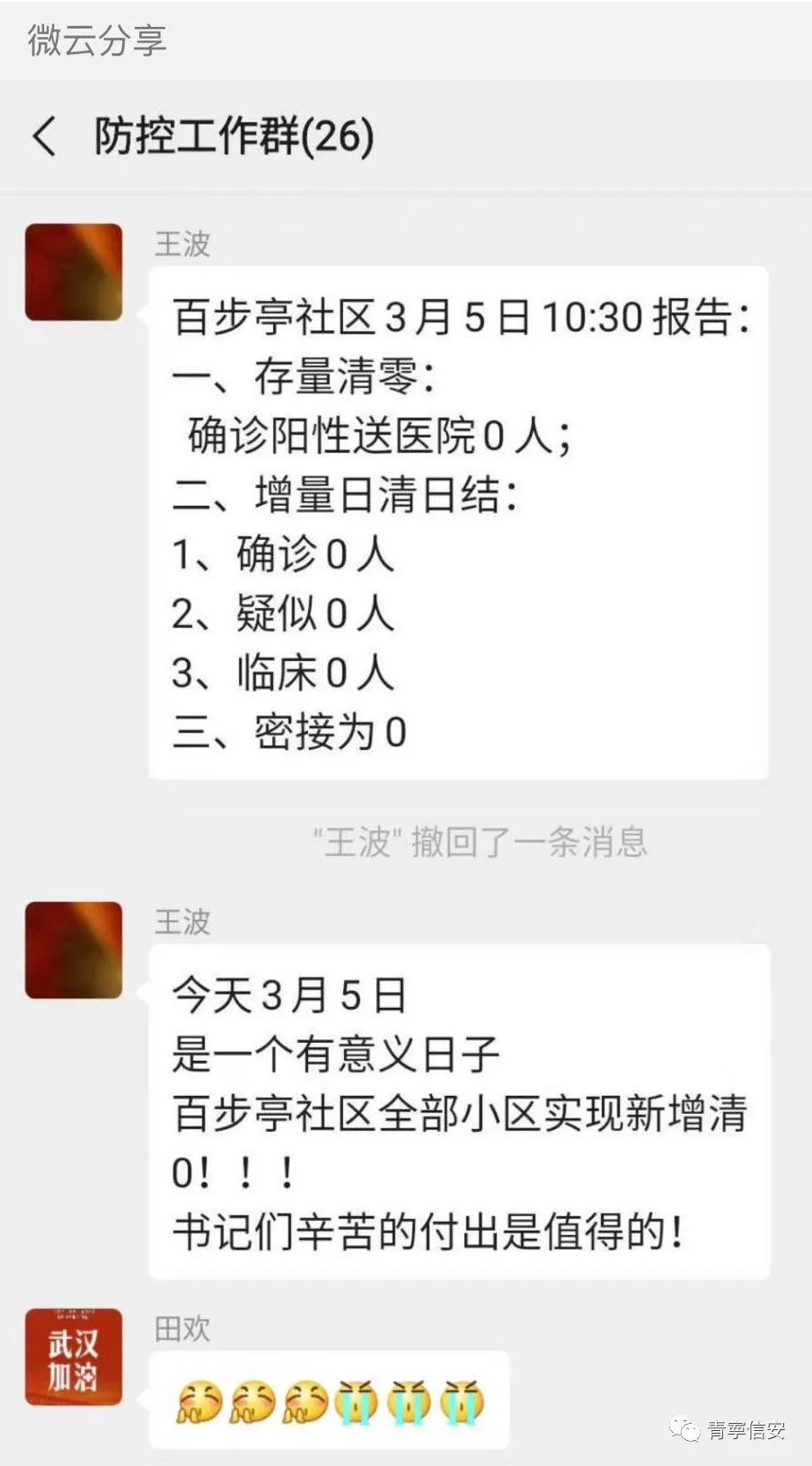Go back from the 防控工作群 chat
This screenshot has height=1466, width=812.
click(x=44, y=137)
